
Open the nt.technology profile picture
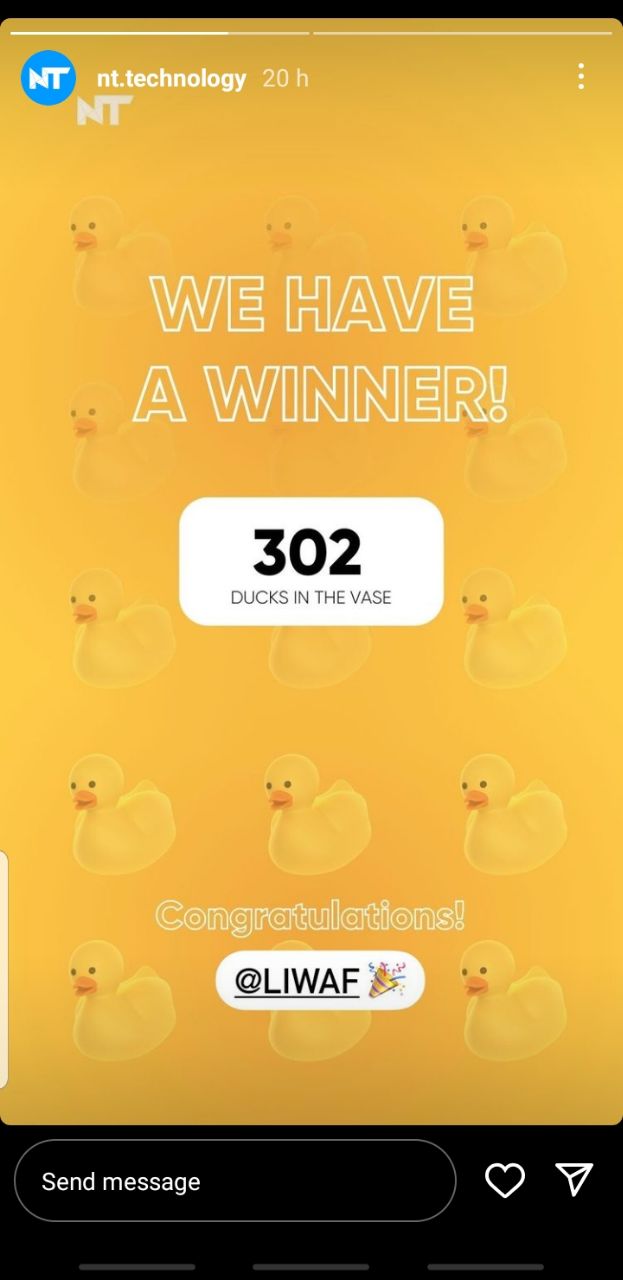click(48, 78)
